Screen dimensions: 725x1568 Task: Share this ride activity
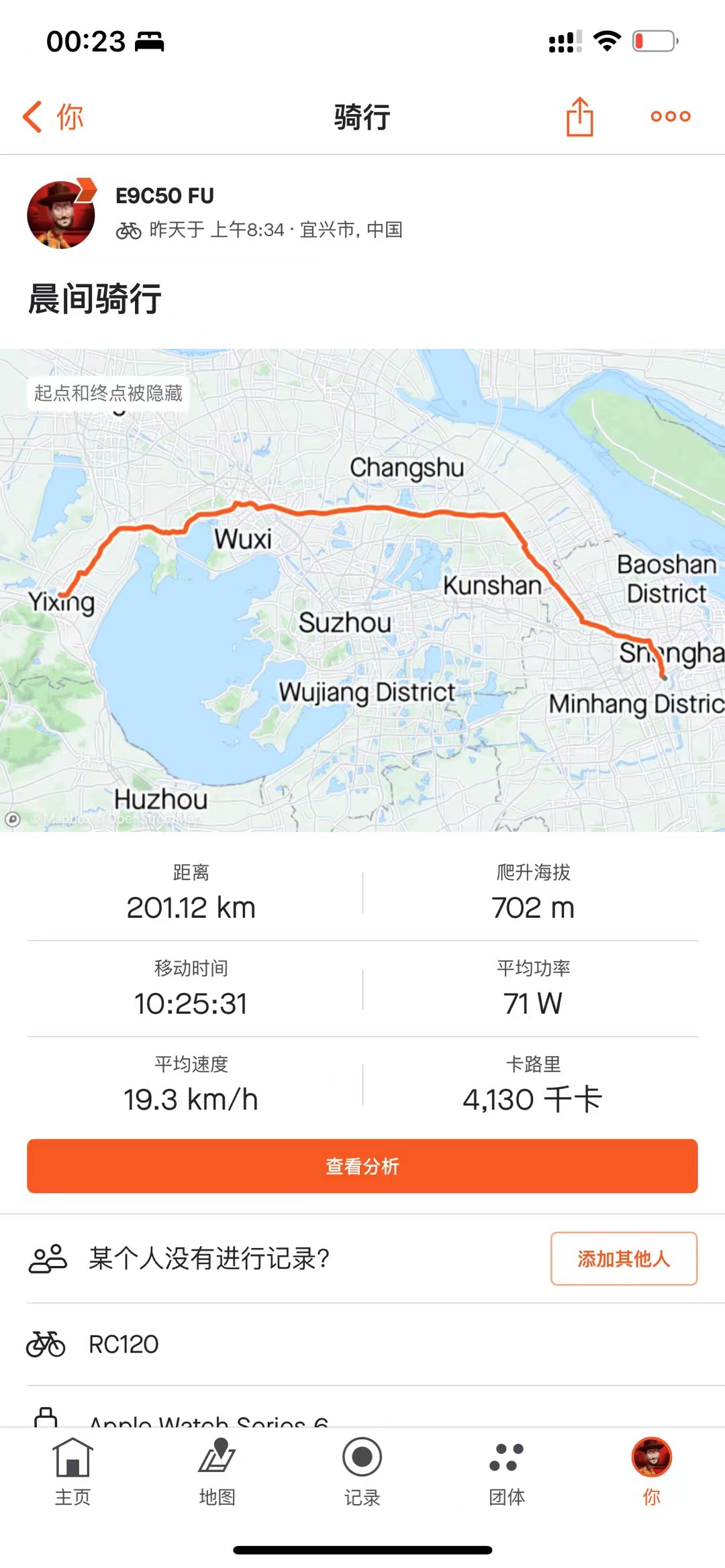point(579,117)
